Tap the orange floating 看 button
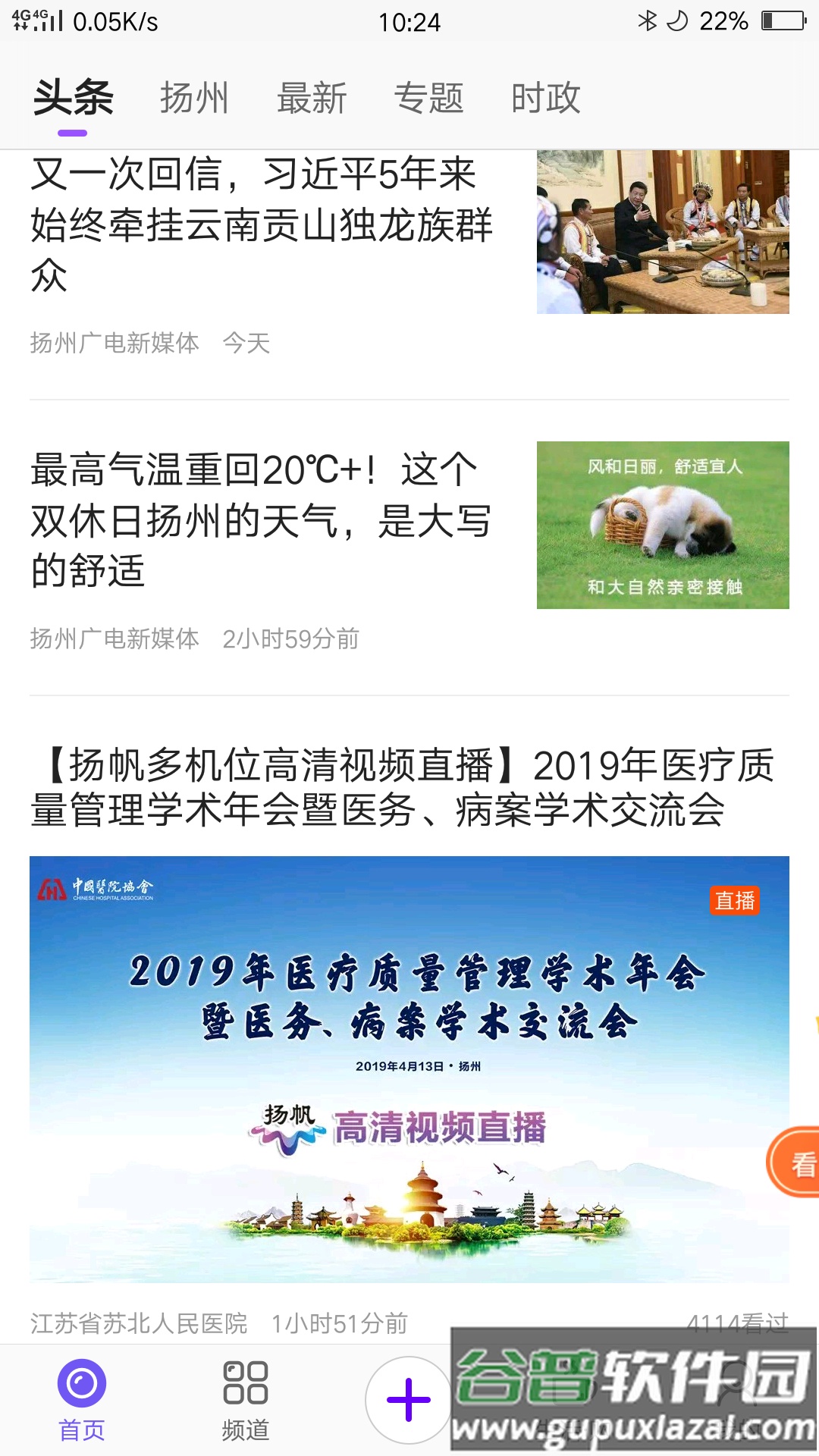 click(x=796, y=1163)
